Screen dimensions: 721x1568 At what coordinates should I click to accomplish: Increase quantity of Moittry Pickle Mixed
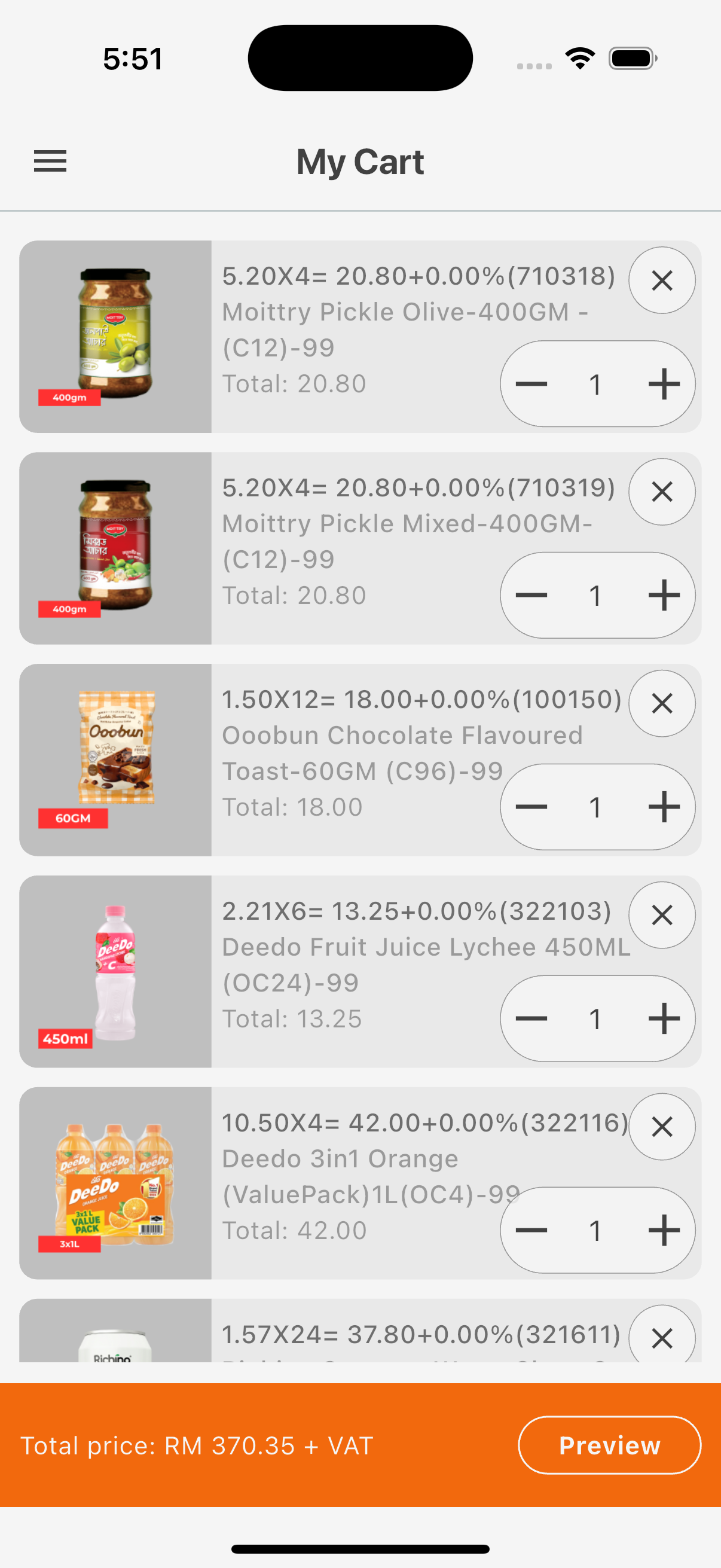click(664, 595)
